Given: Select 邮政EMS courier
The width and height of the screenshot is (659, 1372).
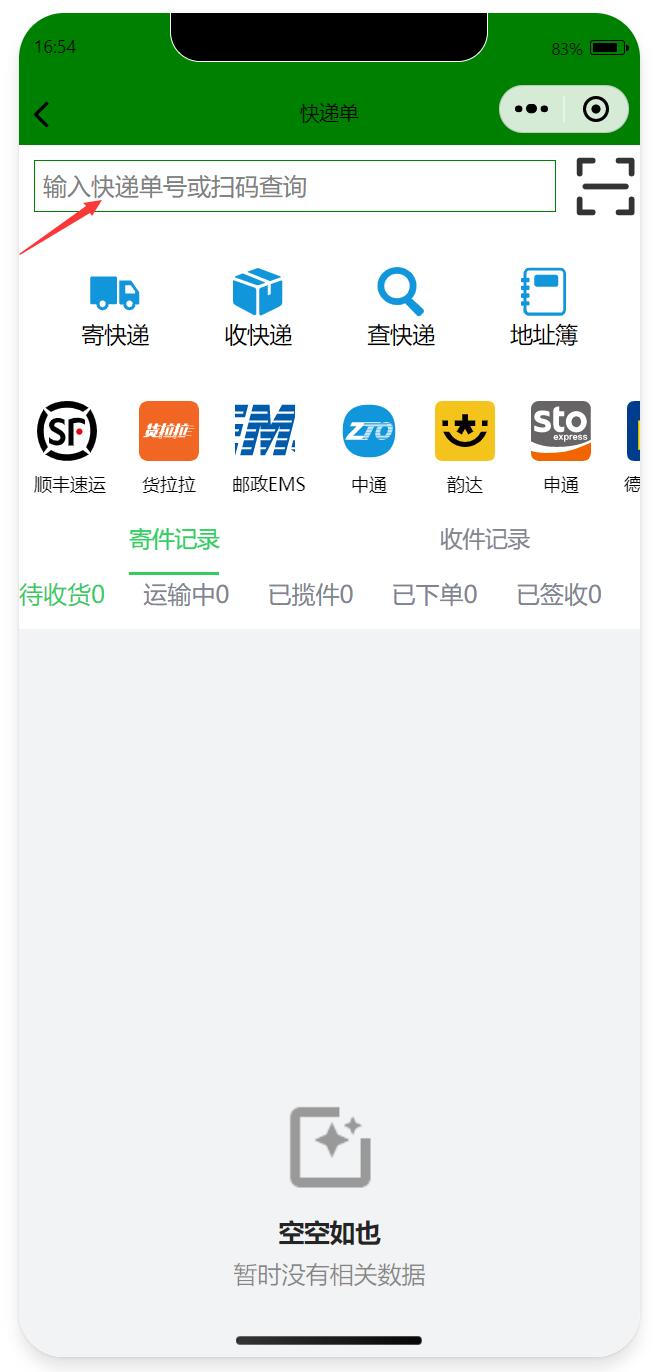Looking at the screenshot, I should click(267, 447).
